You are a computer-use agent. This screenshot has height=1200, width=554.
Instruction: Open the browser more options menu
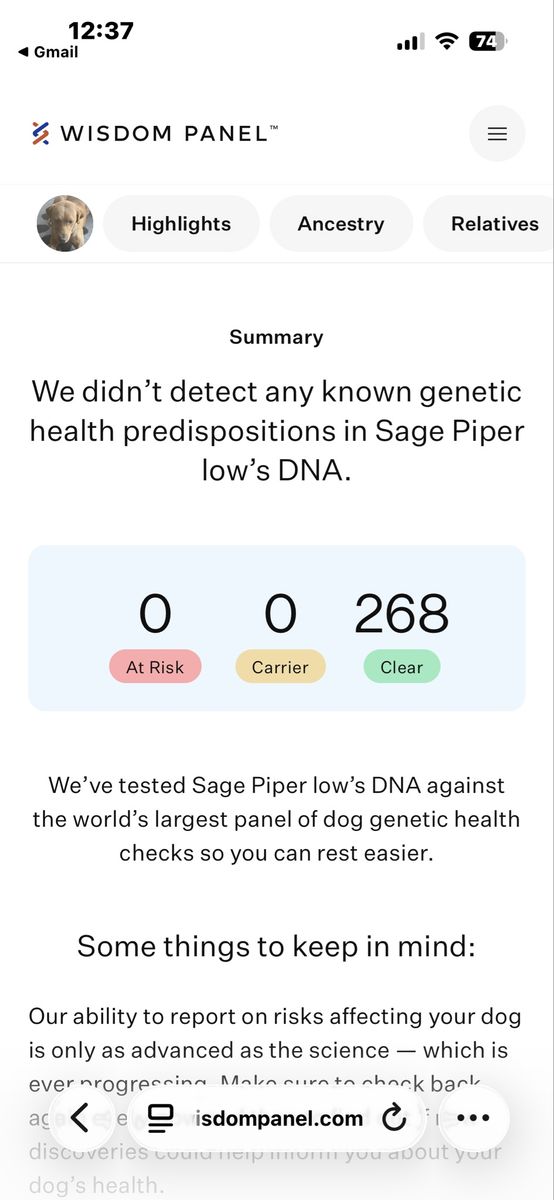pyautogui.click(x=472, y=1118)
